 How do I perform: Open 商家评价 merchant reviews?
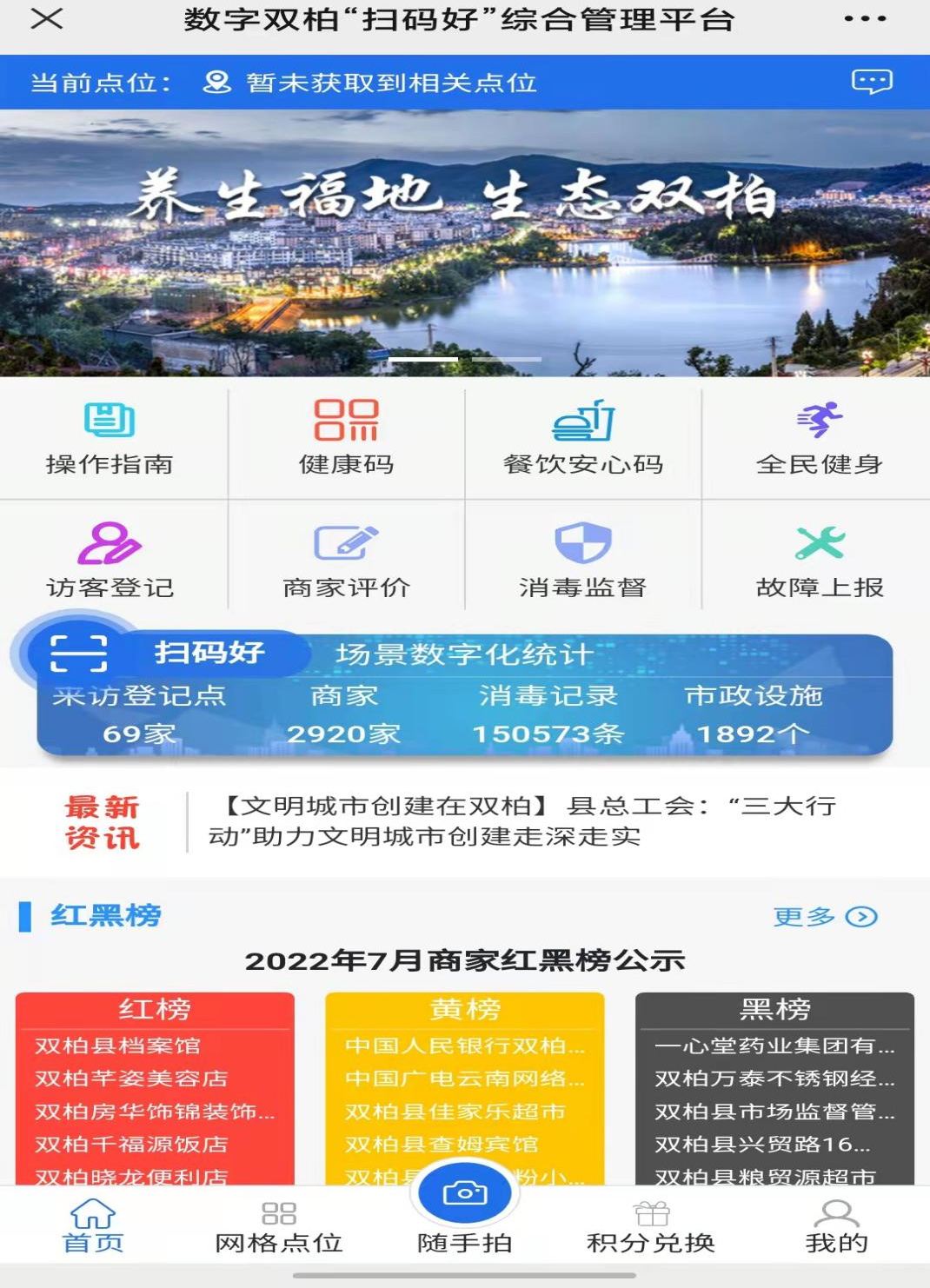point(346,561)
